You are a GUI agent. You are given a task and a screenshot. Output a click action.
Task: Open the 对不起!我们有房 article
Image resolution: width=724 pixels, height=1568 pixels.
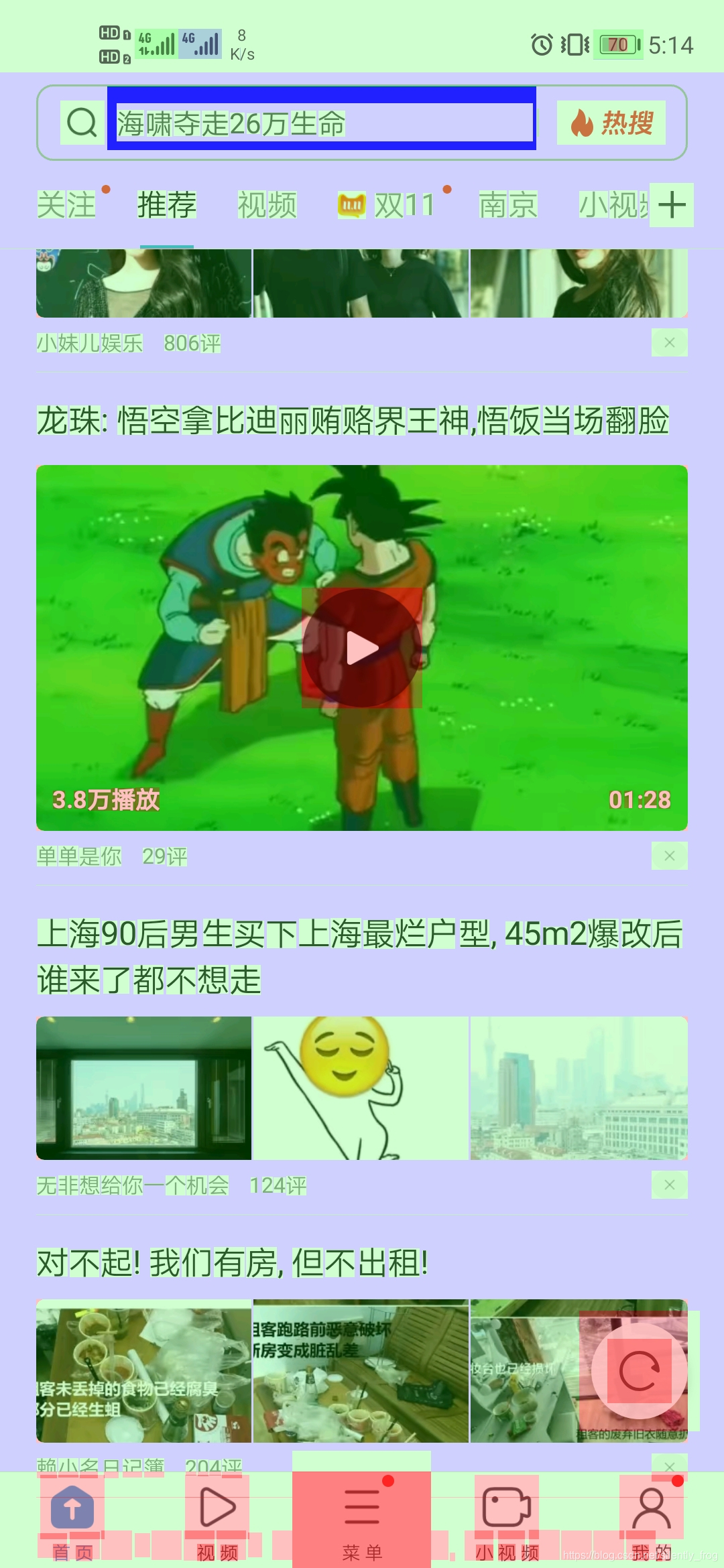pos(232,1264)
